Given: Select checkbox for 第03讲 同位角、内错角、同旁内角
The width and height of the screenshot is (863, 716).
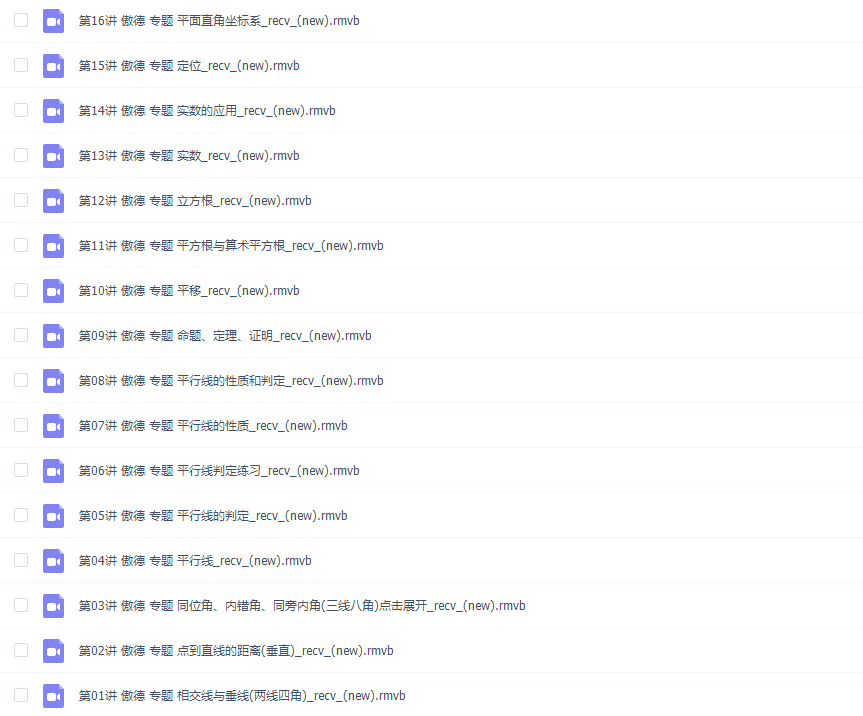Looking at the screenshot, I should point(21,605).
